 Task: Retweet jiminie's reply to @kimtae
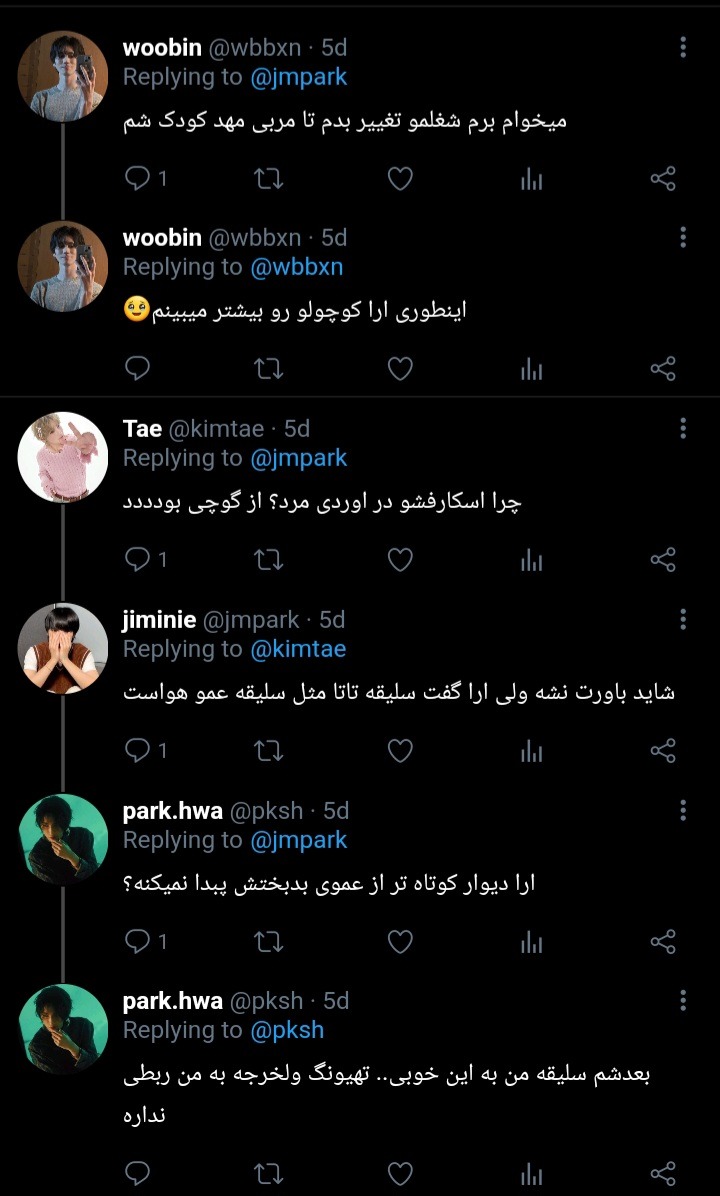(x=268, y=751)
